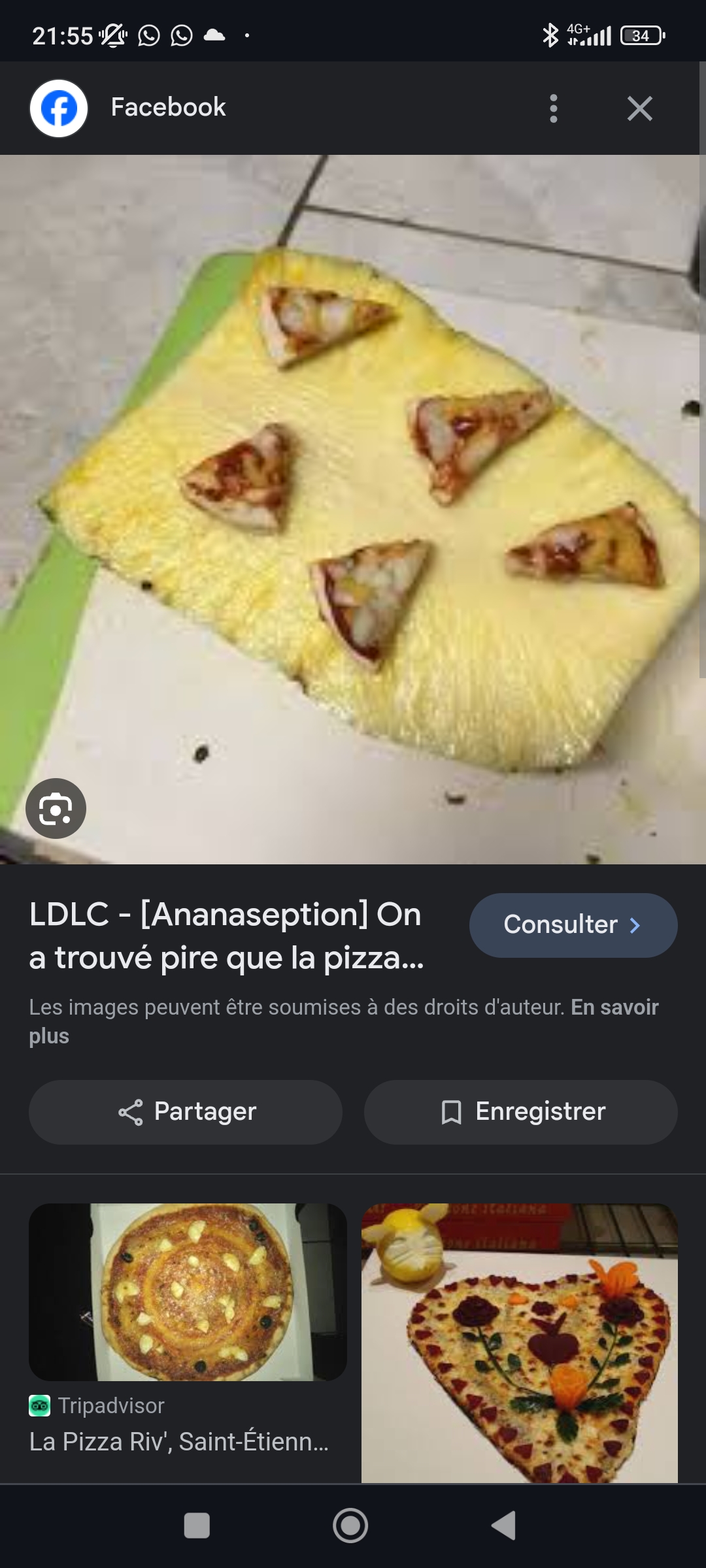Share the image with Partager

[186, 1111]
